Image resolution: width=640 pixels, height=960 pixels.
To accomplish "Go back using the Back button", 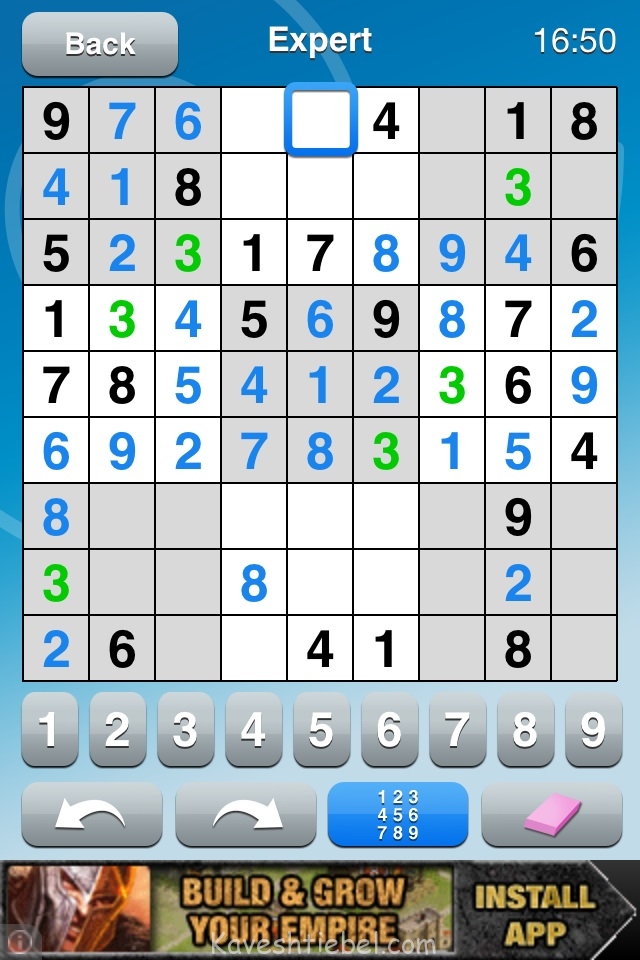I will tap(100, 44).
